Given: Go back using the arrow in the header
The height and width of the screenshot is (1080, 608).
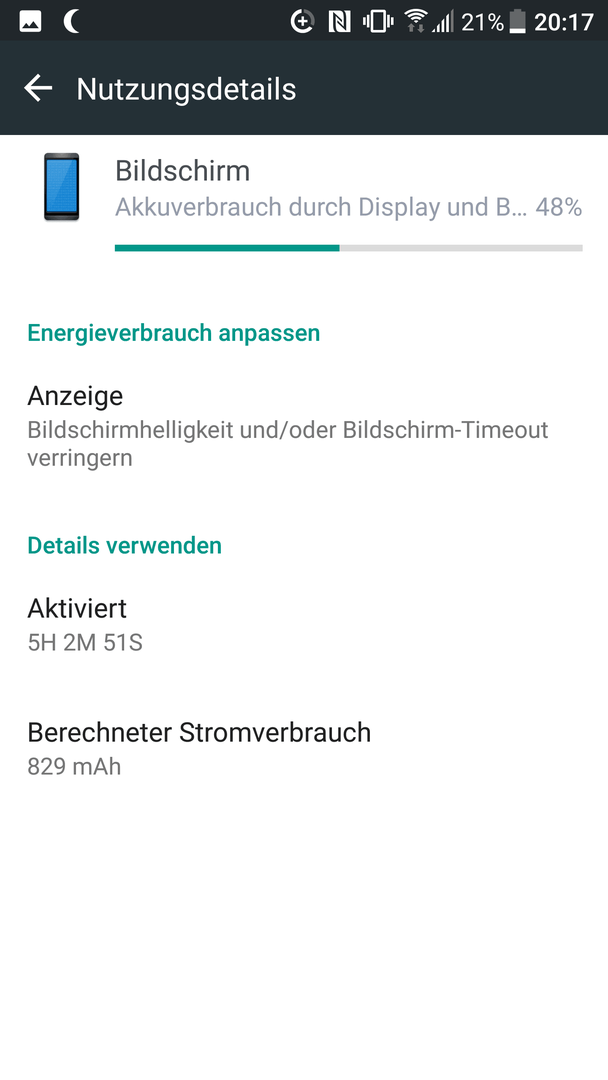Looking at the screenshot, I should 38,88.
